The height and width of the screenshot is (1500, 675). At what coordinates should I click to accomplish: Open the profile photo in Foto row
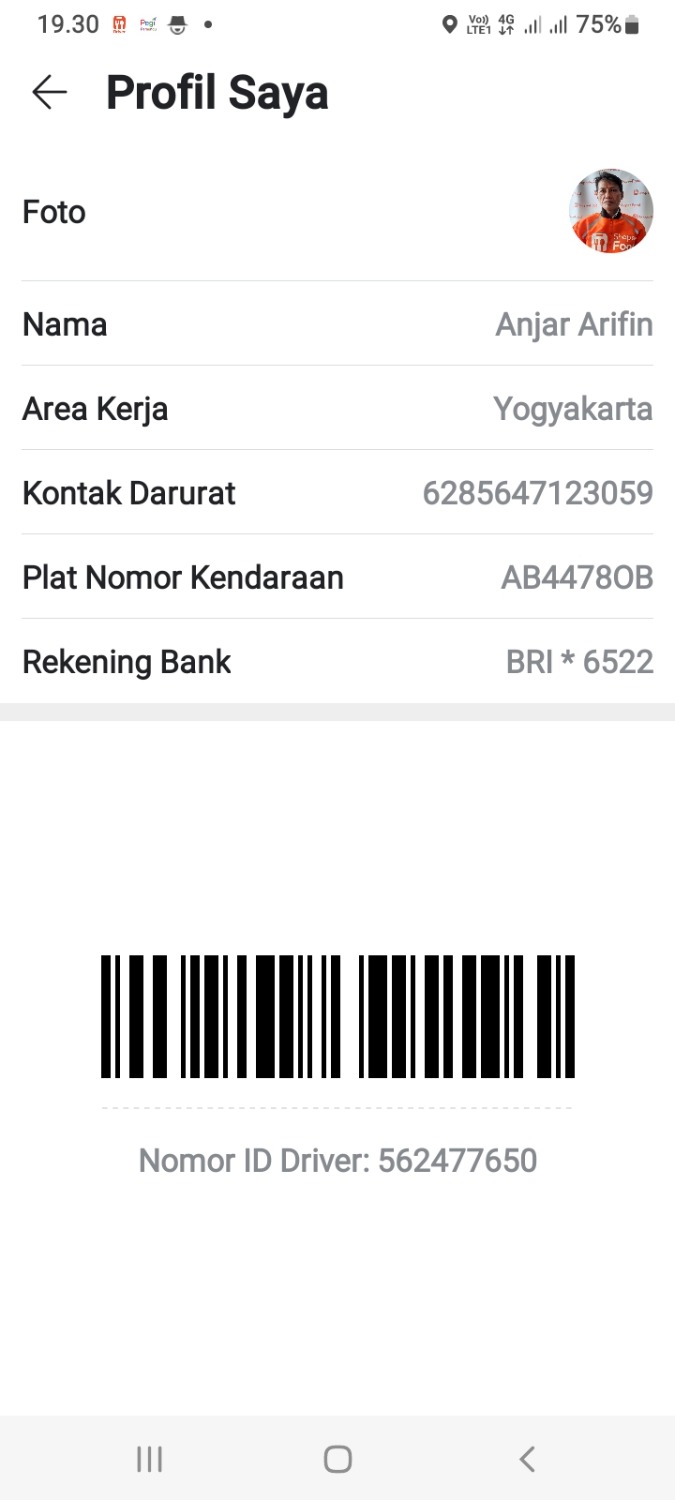611,211
